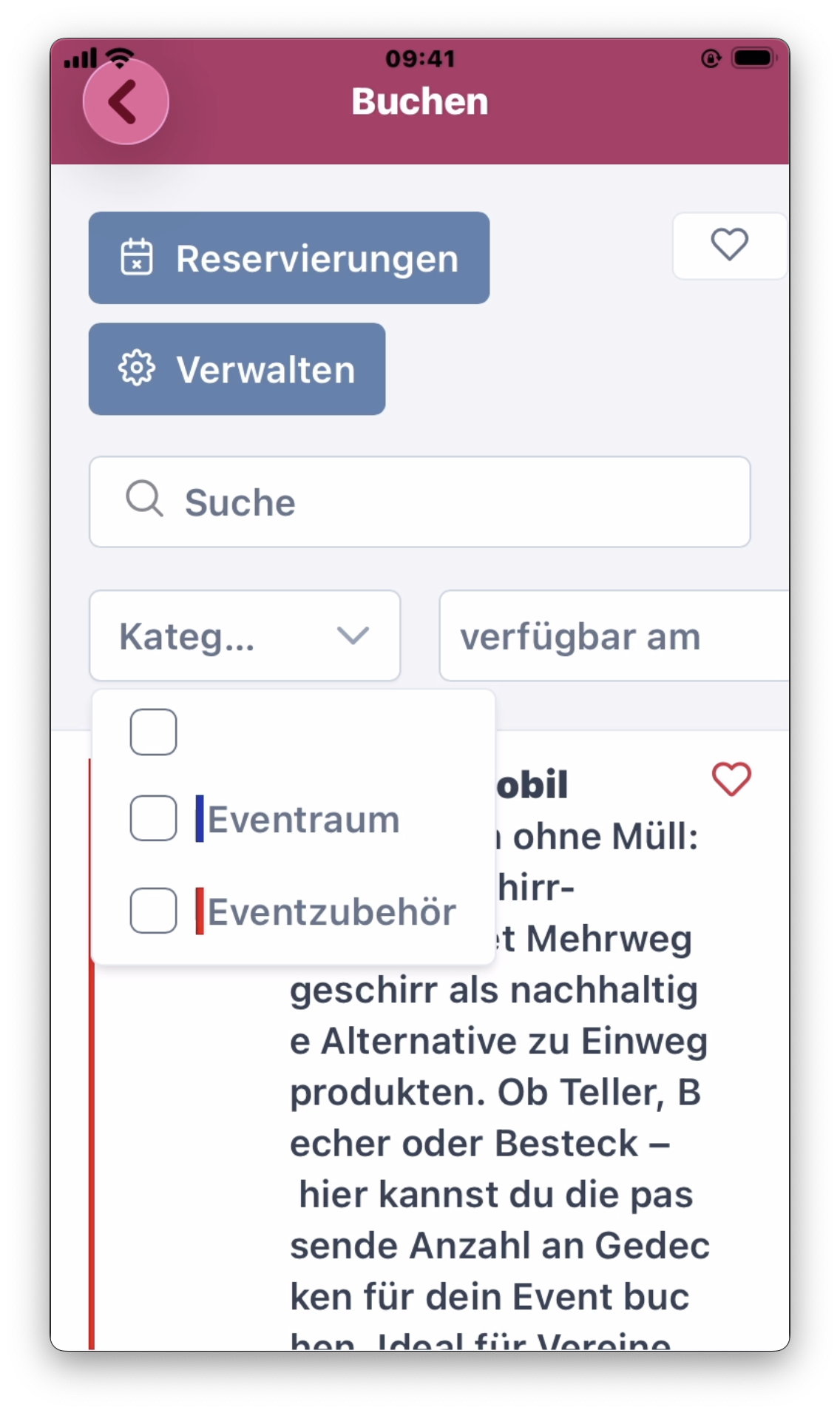
Task: Go back using the arrow button
Action: coord(126,102)
